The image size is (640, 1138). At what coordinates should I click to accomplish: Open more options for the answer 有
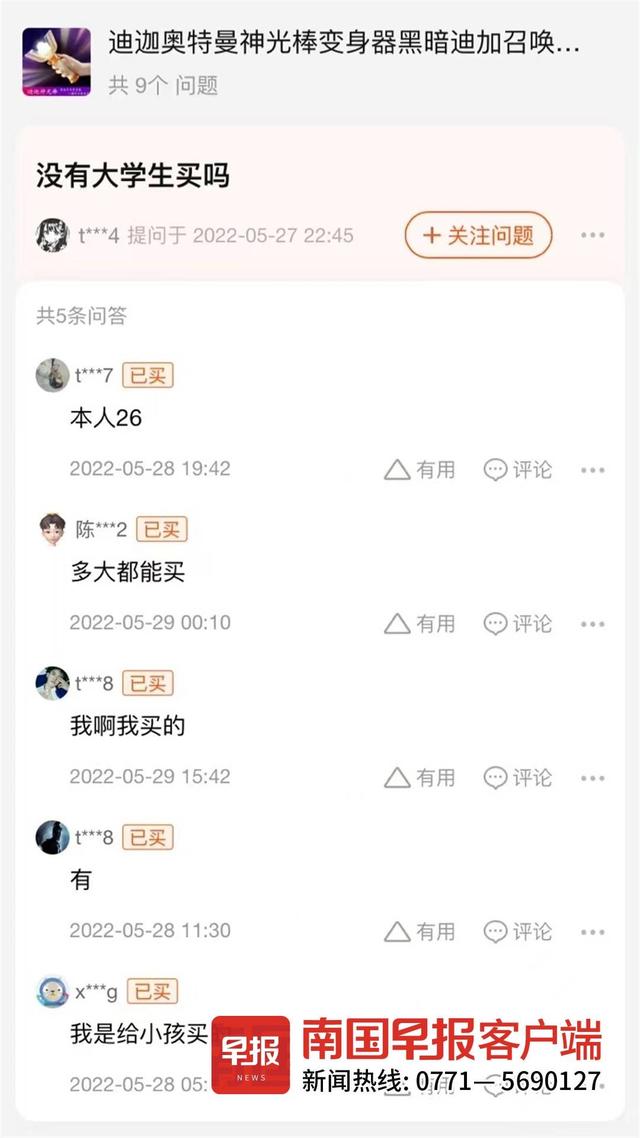593,932
